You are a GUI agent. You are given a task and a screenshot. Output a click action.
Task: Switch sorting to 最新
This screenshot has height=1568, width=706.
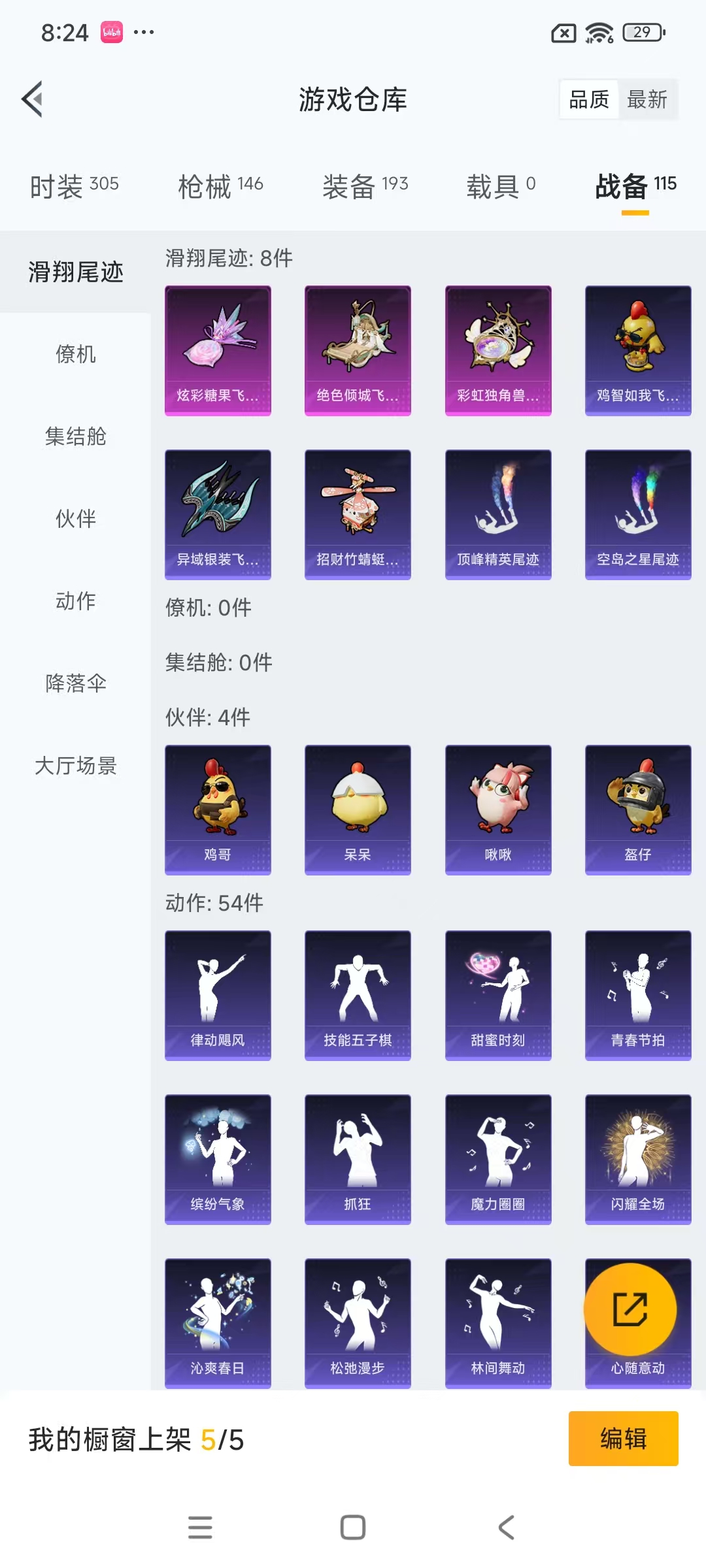tap(648, 99)
